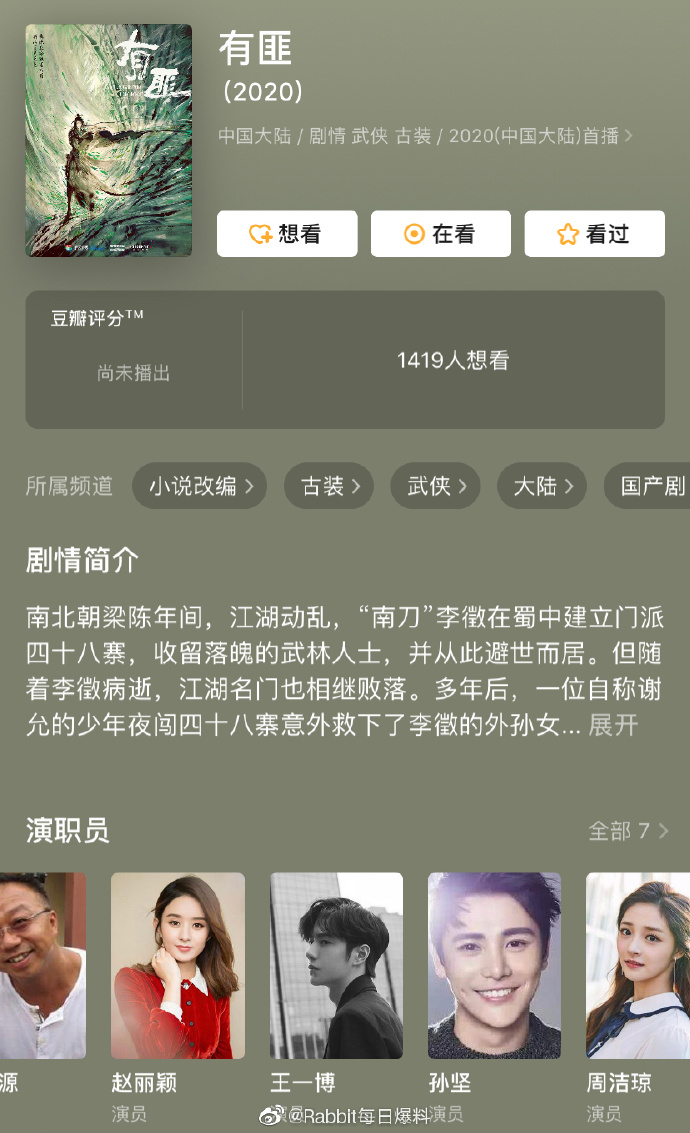Screen dimensions: 690x1133
Task: Open the drama details info line
Action: coord(426,136)
